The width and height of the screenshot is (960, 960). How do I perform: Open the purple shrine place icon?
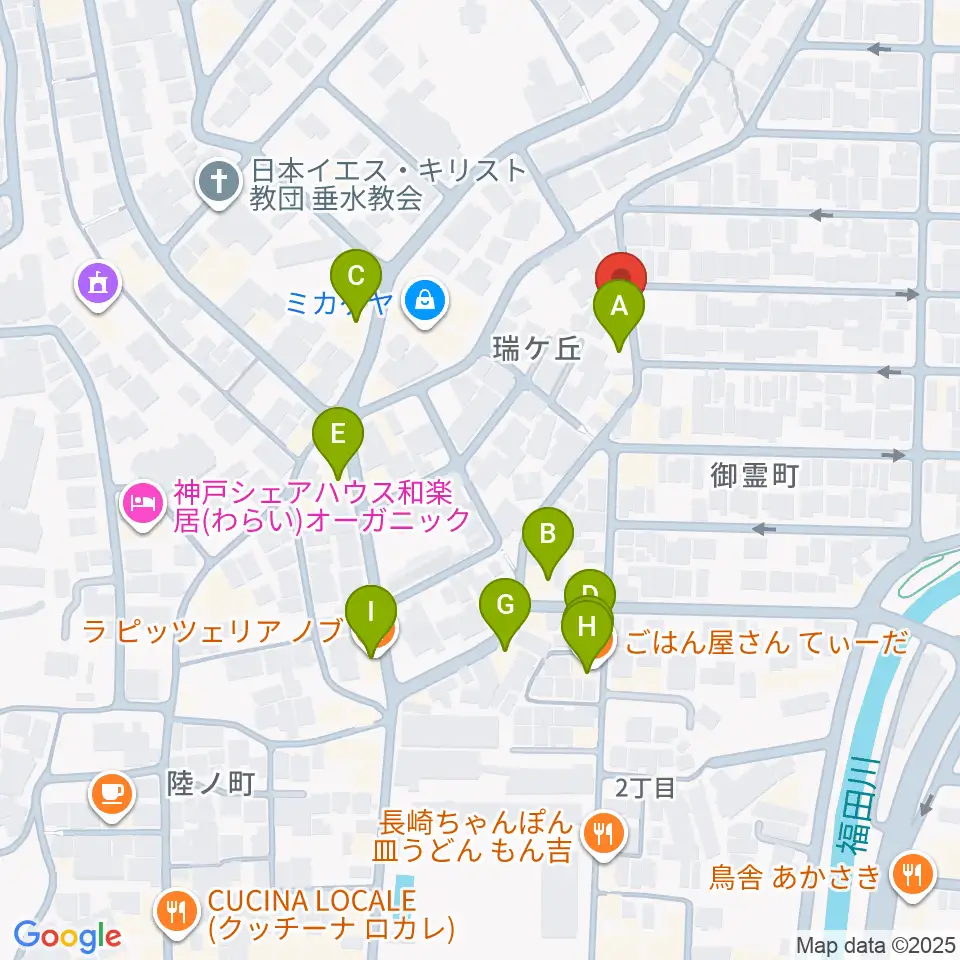pos(100,284)
